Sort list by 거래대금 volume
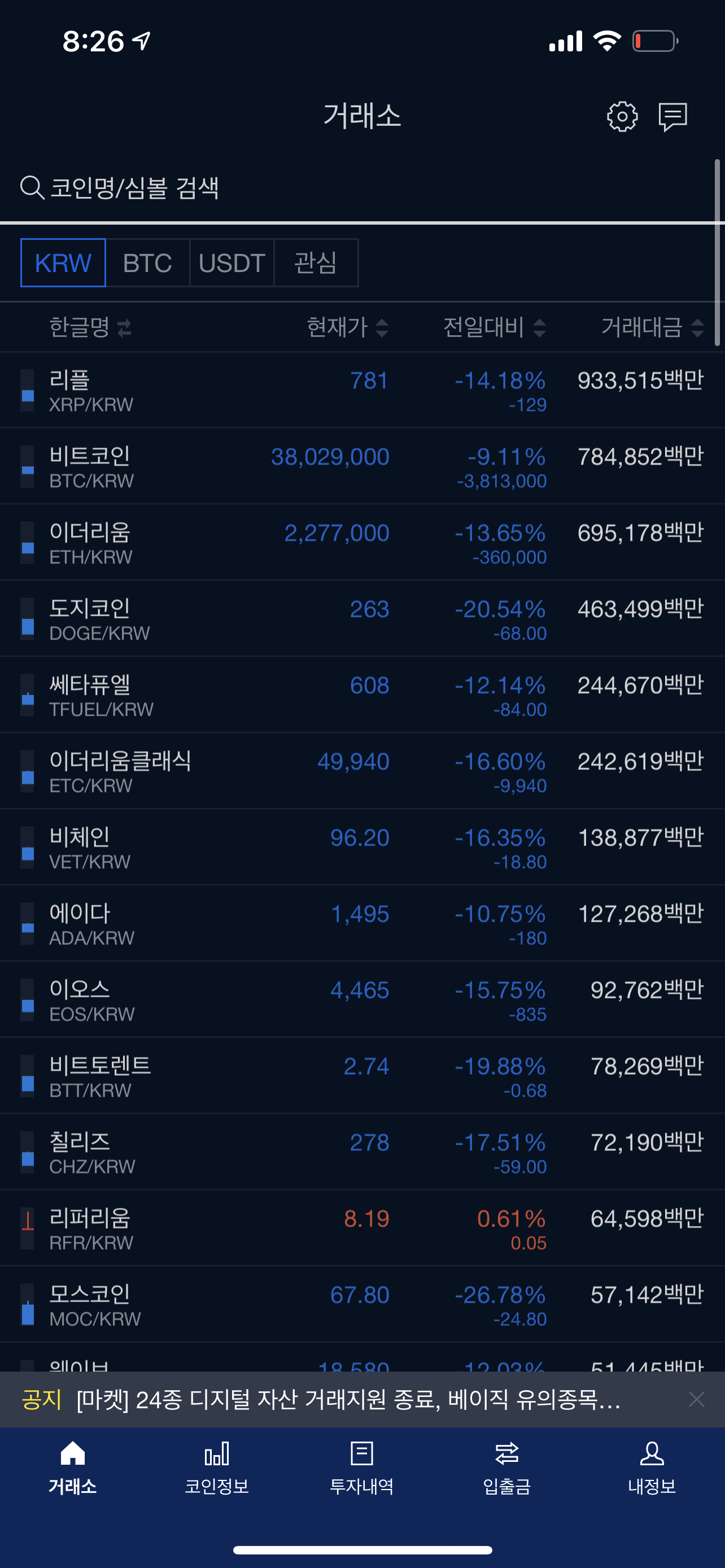This screenshot has width=725, height=1568. click(652, 327)
